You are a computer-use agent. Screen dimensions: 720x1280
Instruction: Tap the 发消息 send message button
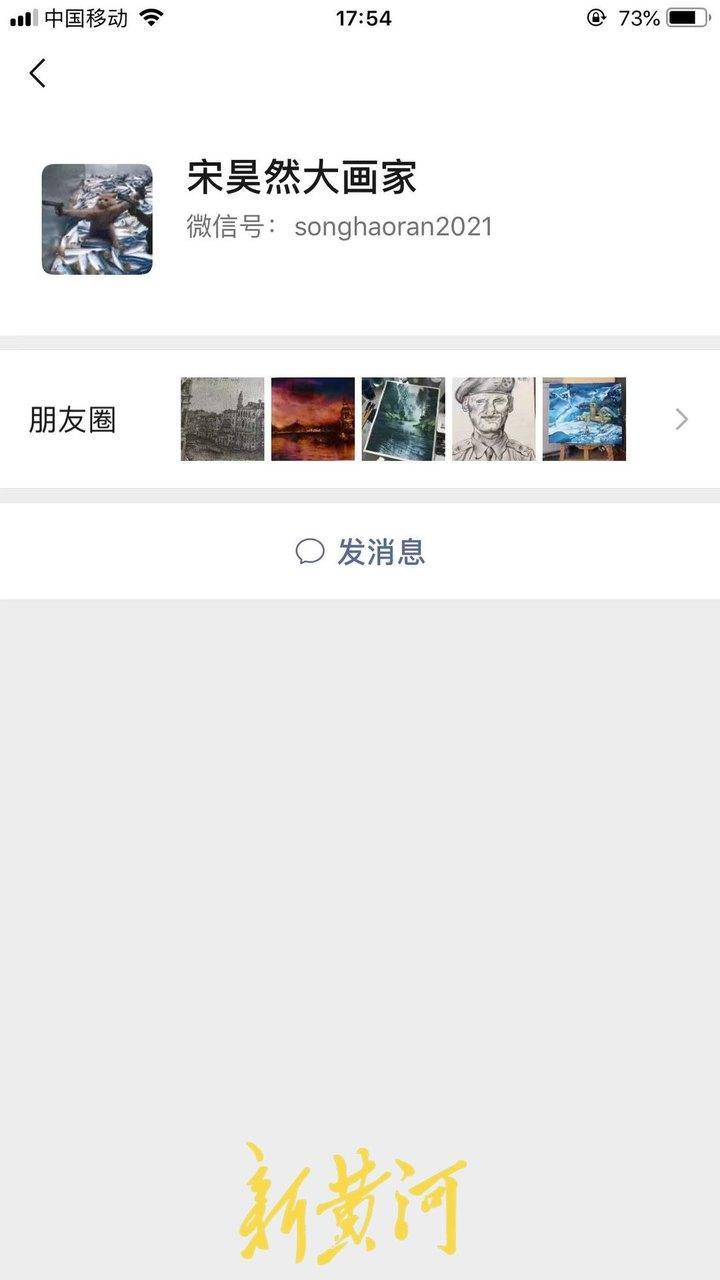(x=360, y=551)
